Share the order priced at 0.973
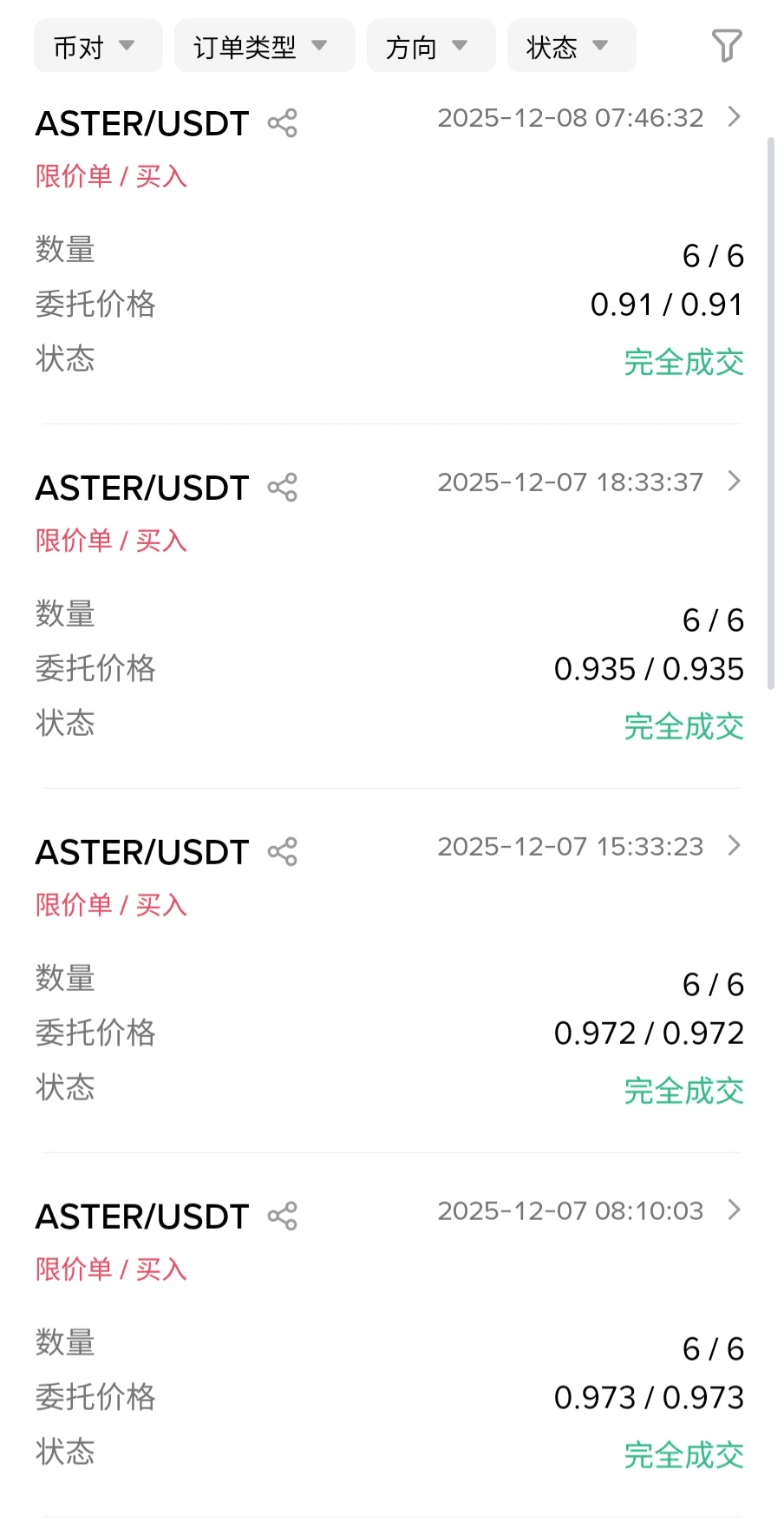This screenshot has width=784, height=1522. click(283, 1217)
